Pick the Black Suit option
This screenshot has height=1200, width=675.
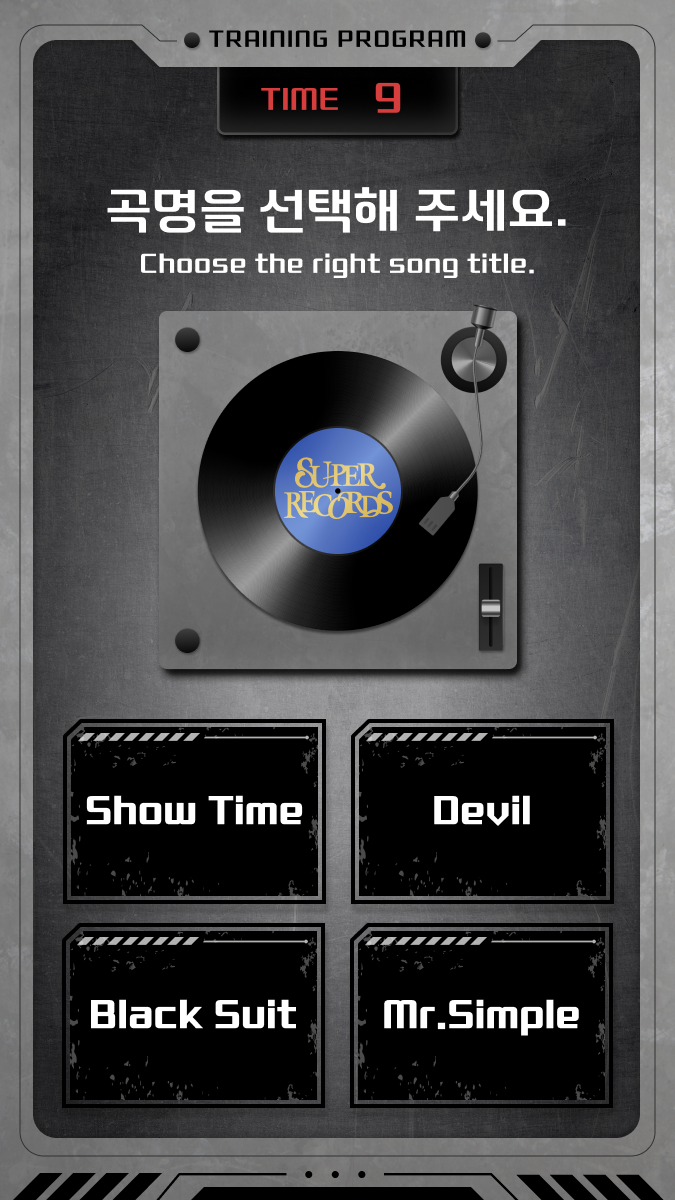click(194, 1015)
